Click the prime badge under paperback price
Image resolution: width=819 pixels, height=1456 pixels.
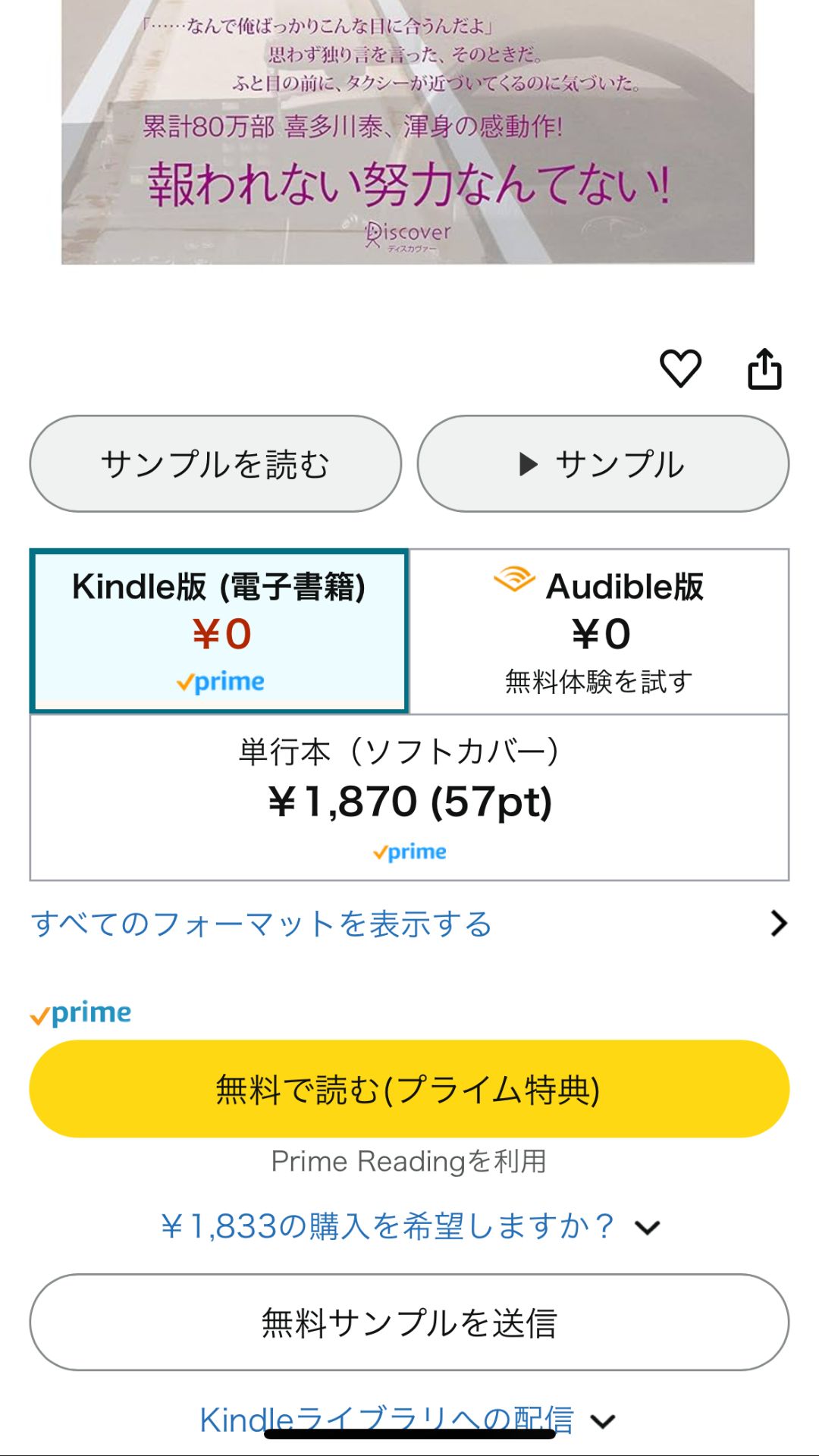pyautogui.click(x=409, y=851)
